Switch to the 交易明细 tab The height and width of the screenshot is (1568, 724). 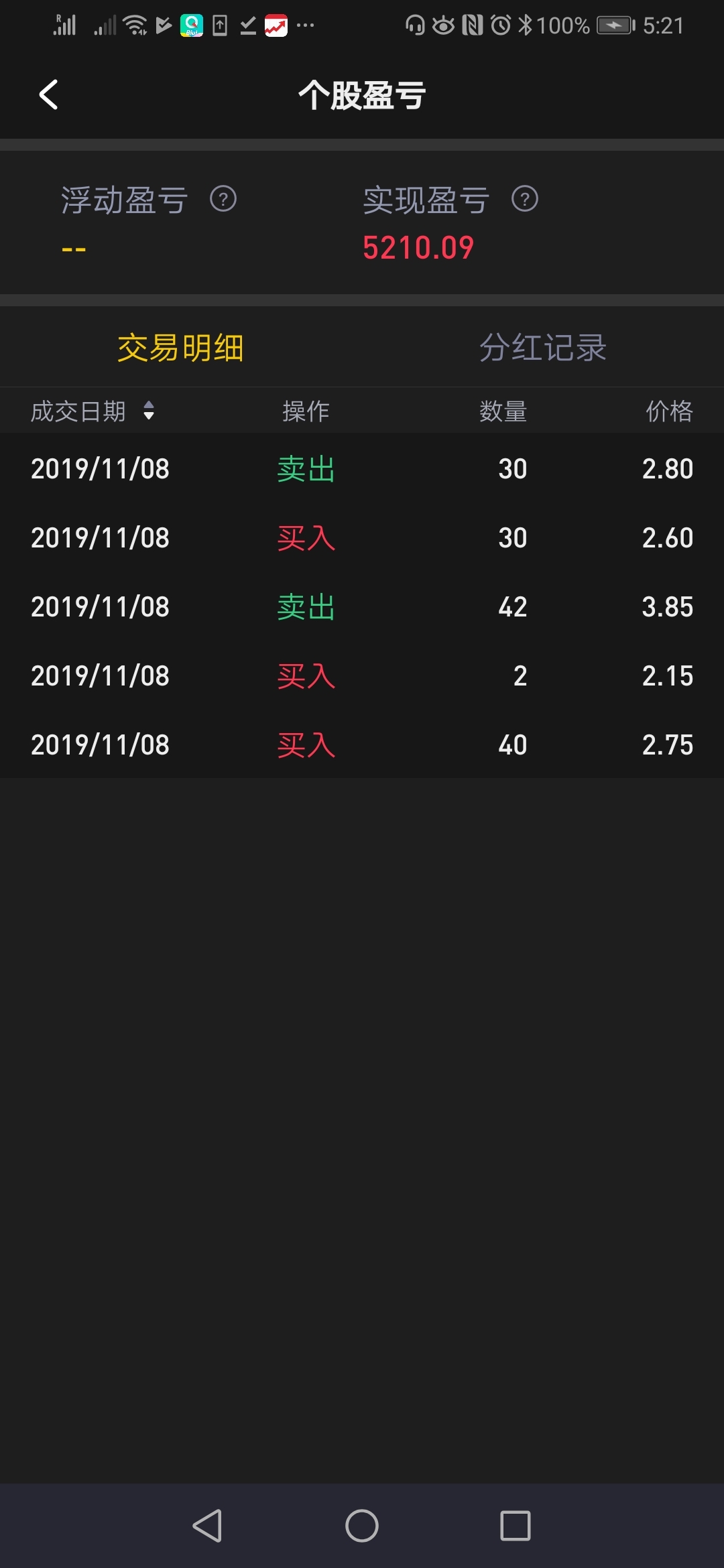180,348
